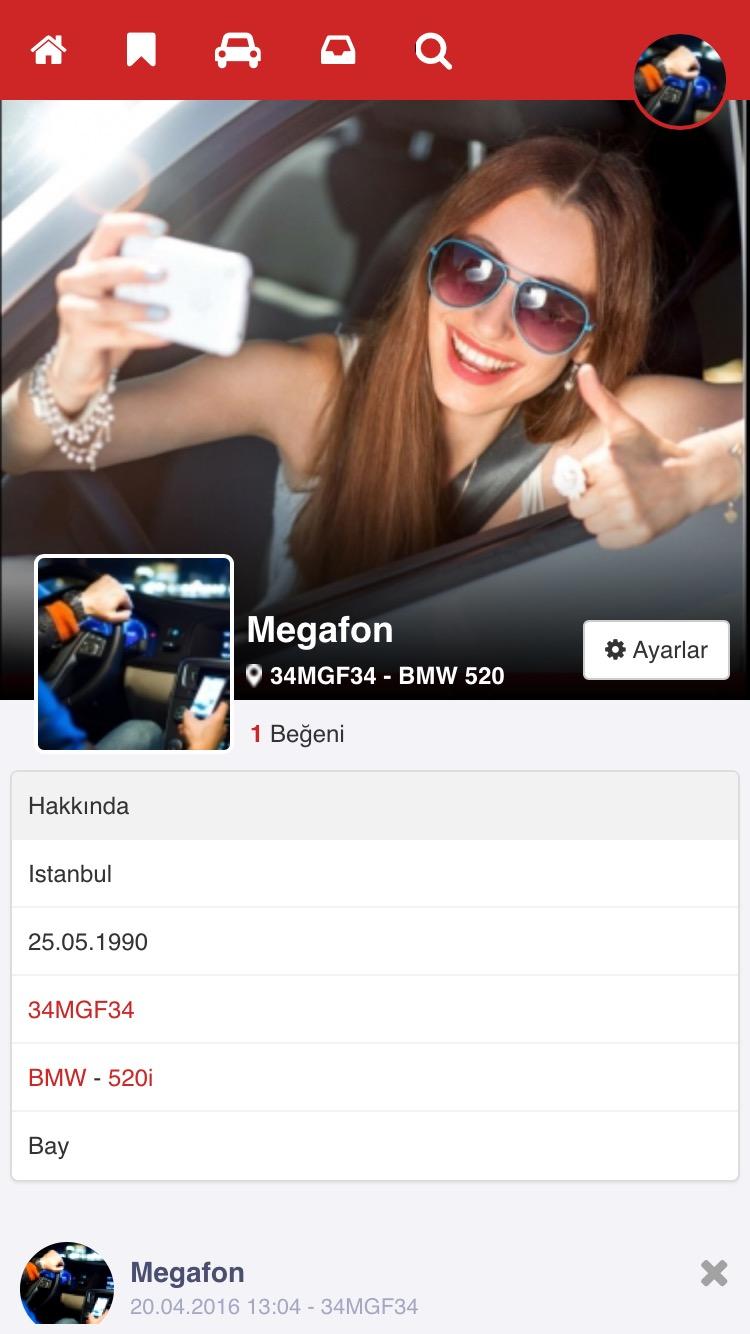The image size is (750, 1334).
Task: Open the BMW brand link
Action: click(57, 1078)
